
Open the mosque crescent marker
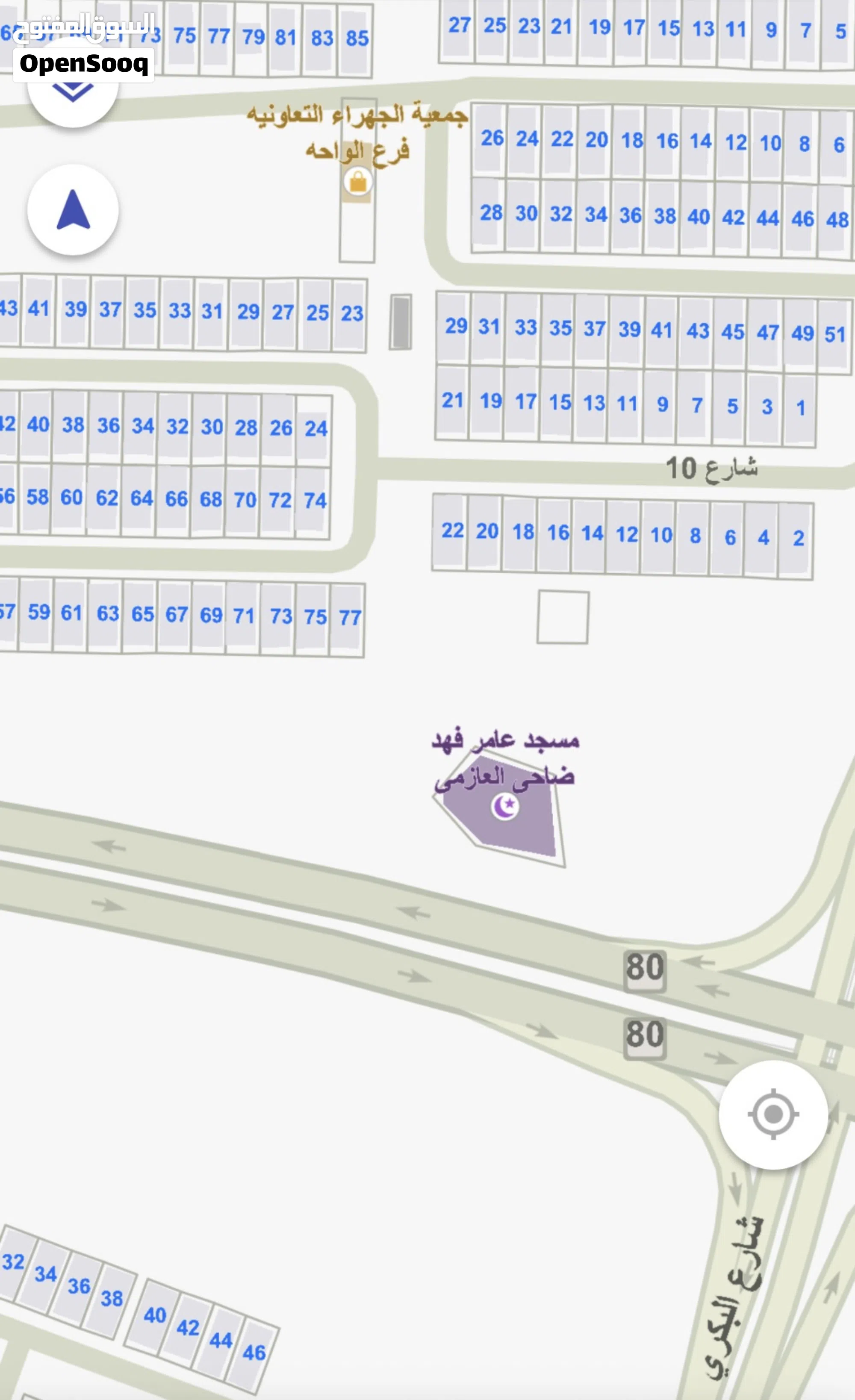click(x=504, y=806)
